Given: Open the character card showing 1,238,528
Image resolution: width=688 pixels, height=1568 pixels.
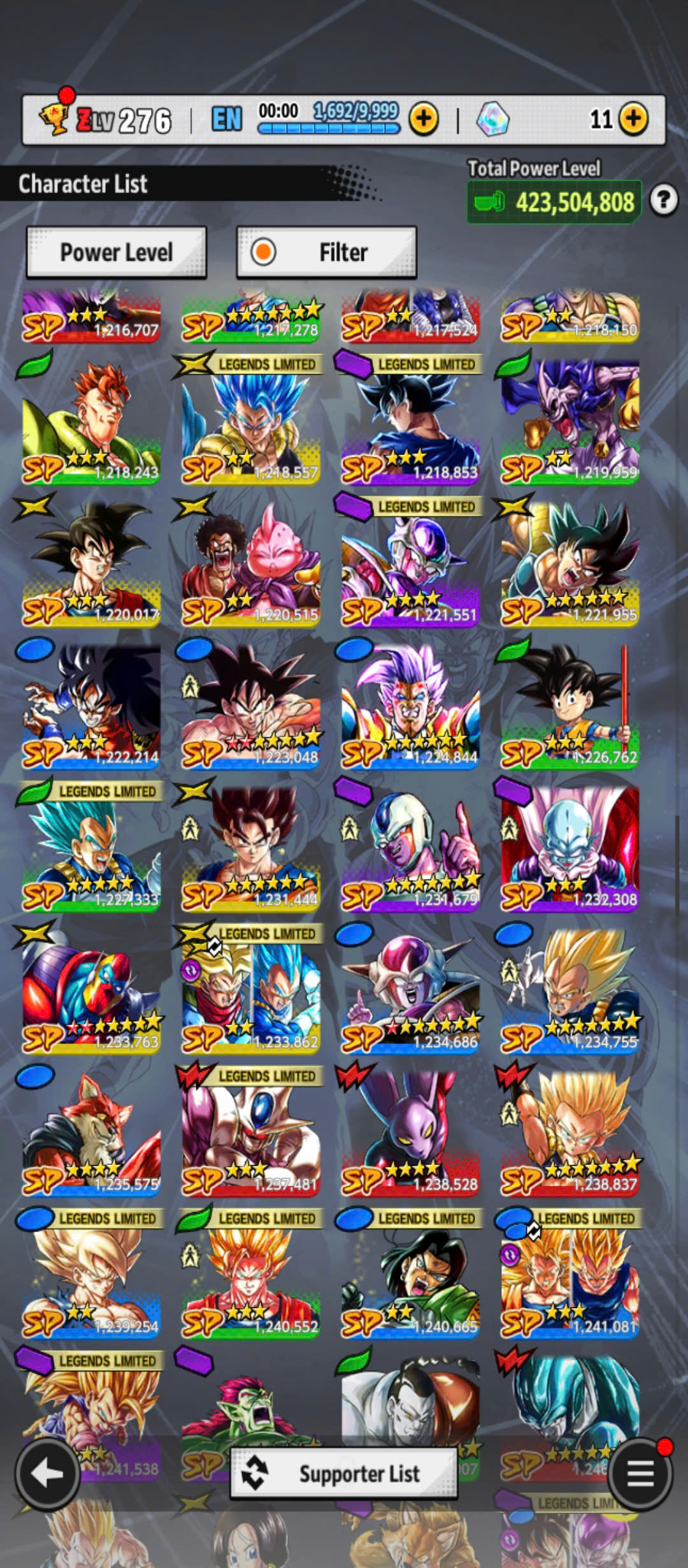Looking at the screenshot, I should click(x=411, y=1131).
